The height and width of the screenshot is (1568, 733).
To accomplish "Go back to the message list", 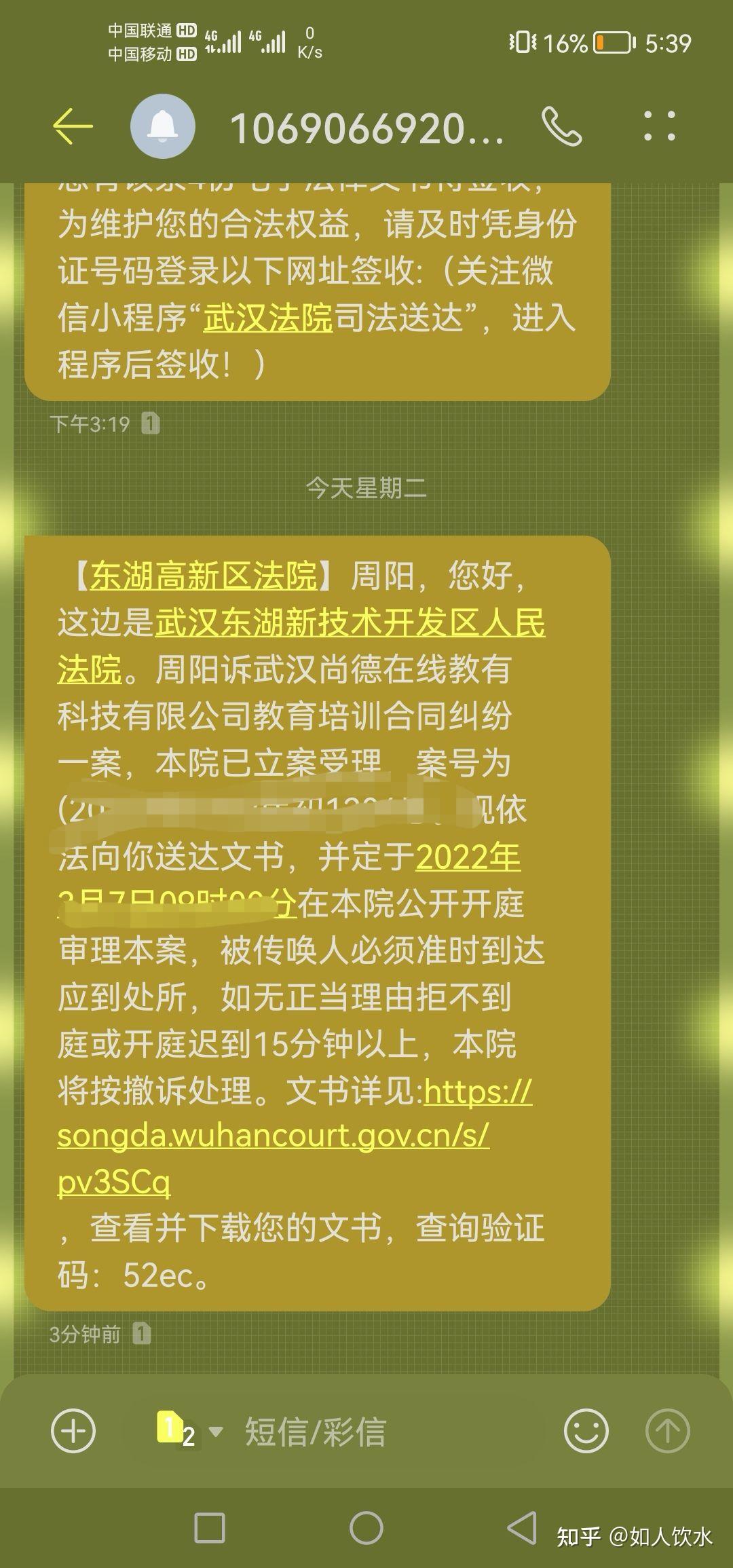I will pos(72,126).
